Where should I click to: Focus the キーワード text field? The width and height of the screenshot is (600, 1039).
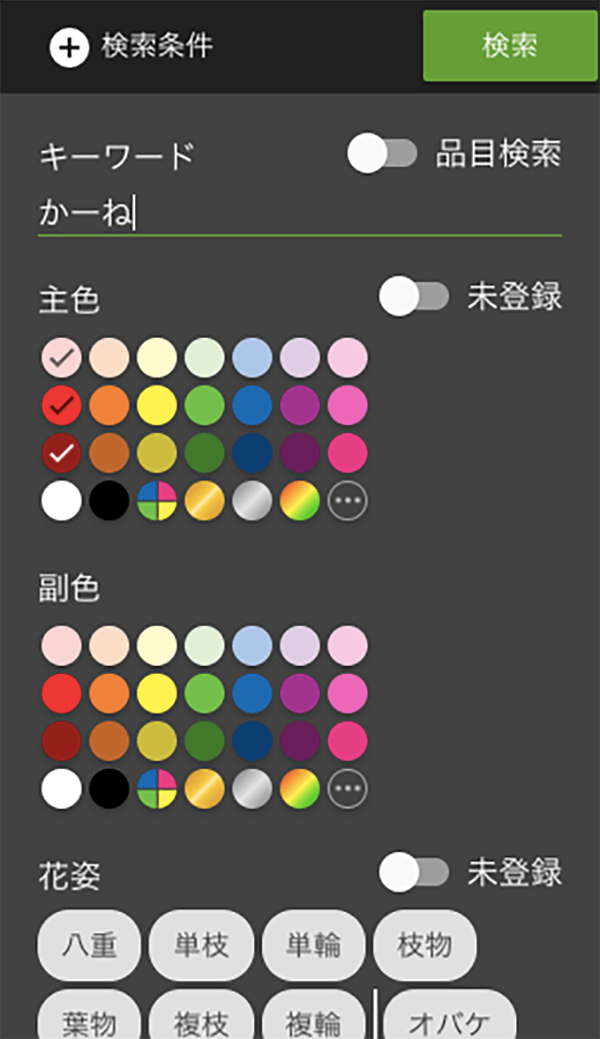coord(300,215)
